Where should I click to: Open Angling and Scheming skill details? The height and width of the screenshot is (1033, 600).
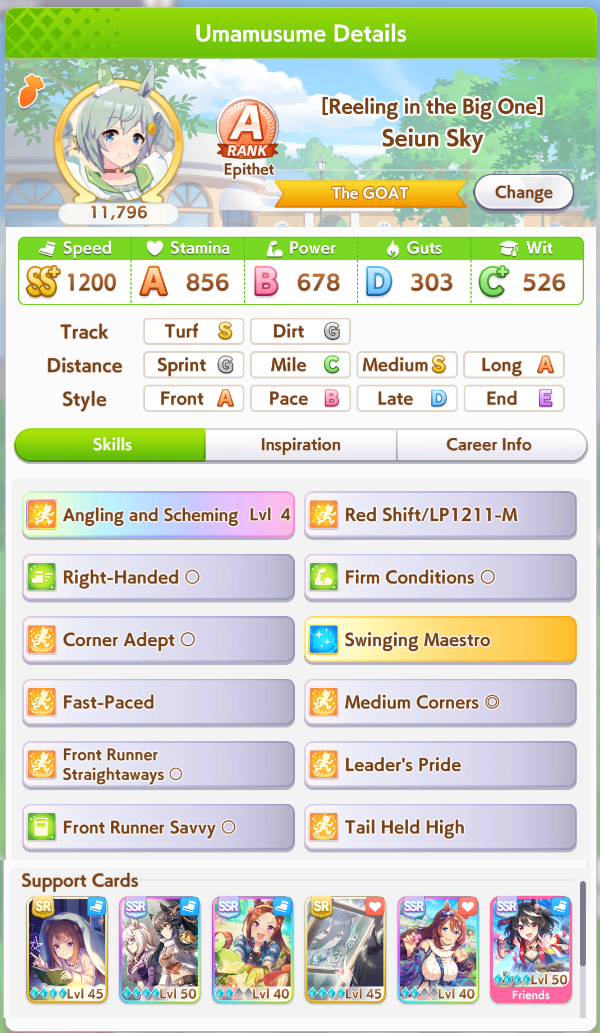[x=159, y=516]
